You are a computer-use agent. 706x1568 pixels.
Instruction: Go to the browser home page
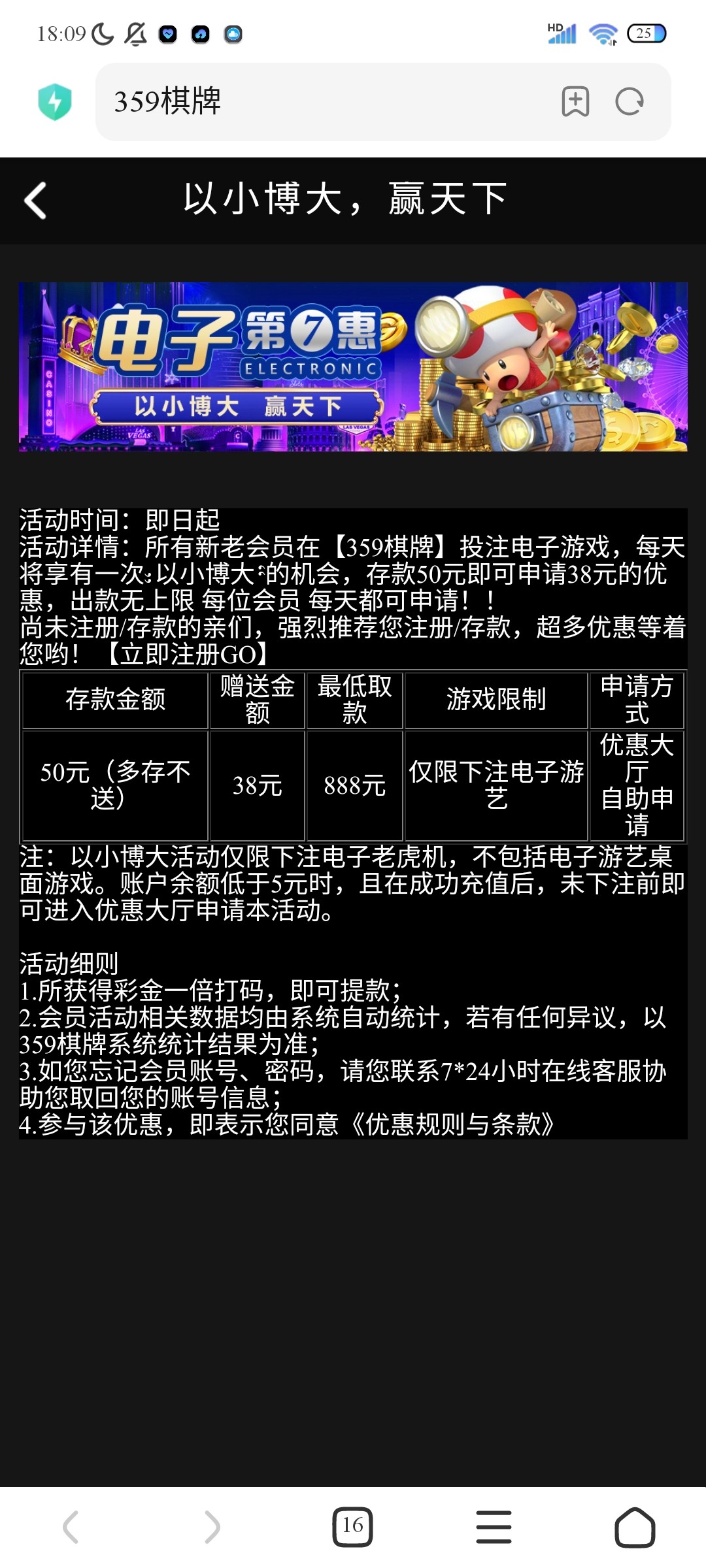tap(634, 1527)
